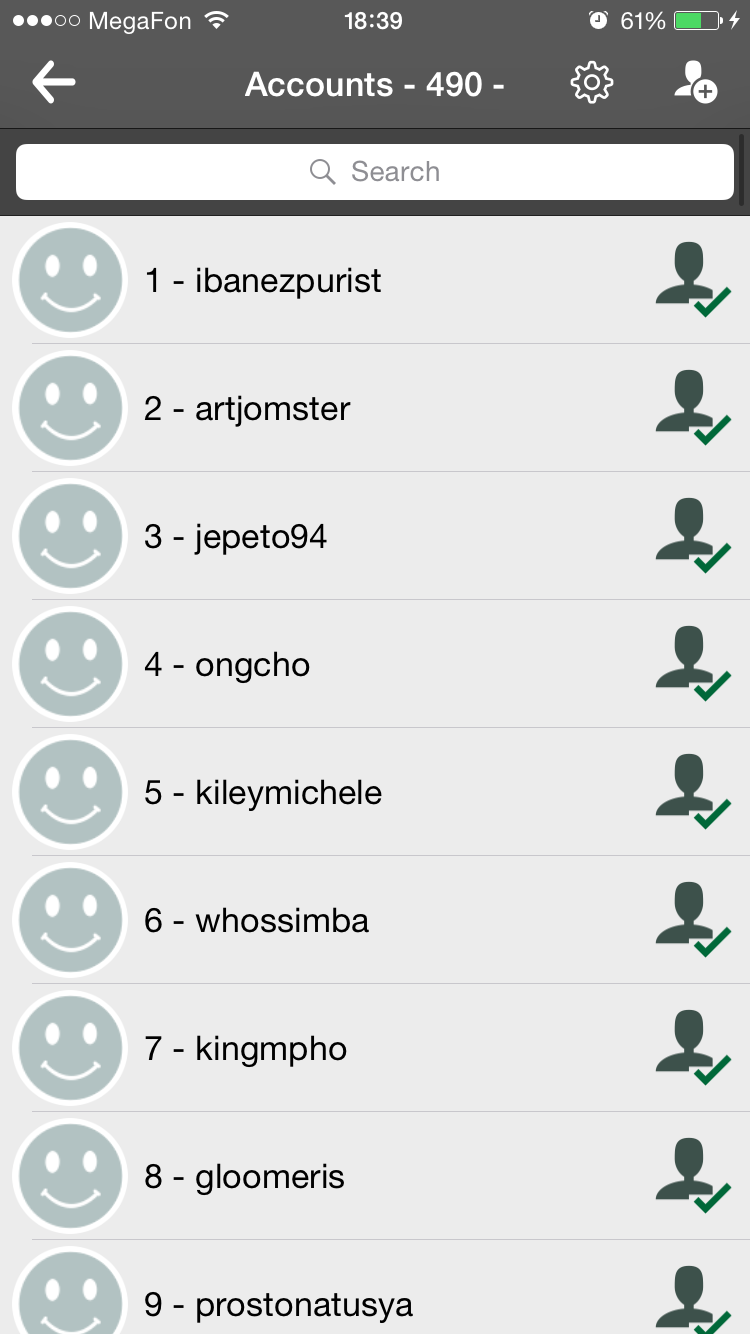Add a new account
750x1334 pixels.
pos(695,83)
